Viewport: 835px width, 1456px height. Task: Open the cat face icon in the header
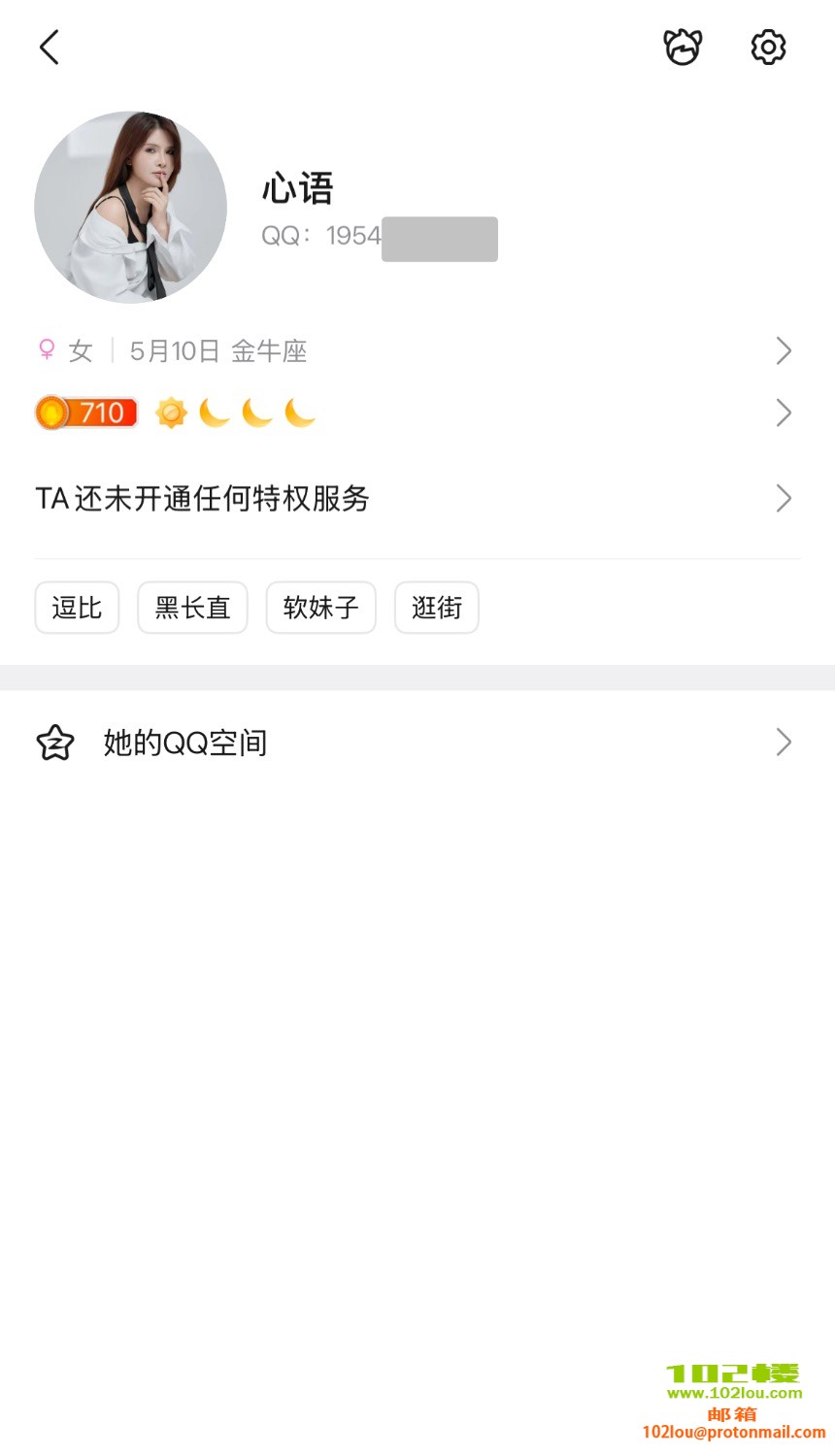pos(683,47)
